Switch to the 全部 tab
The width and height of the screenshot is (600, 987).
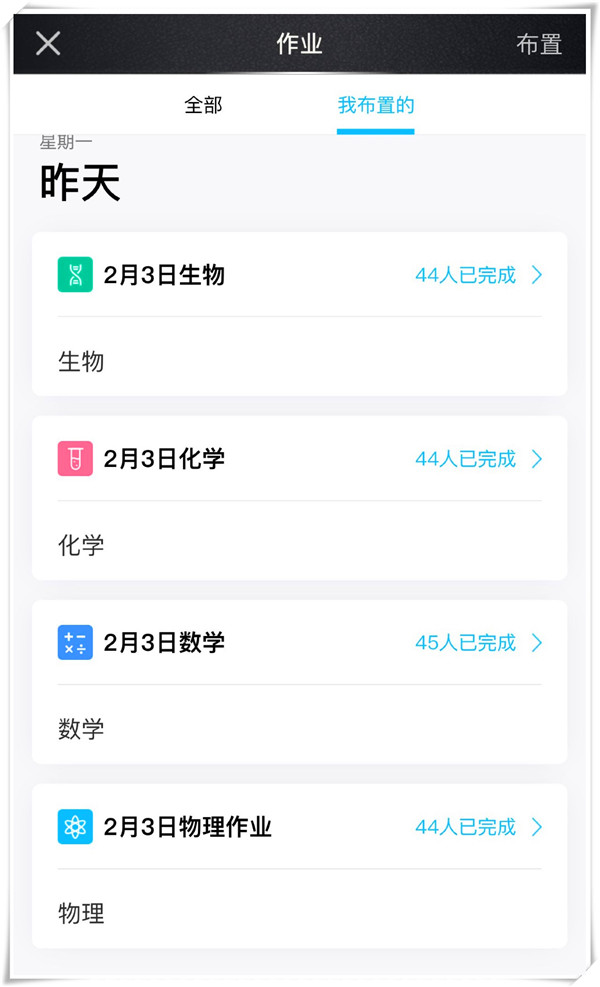[203, 105]
